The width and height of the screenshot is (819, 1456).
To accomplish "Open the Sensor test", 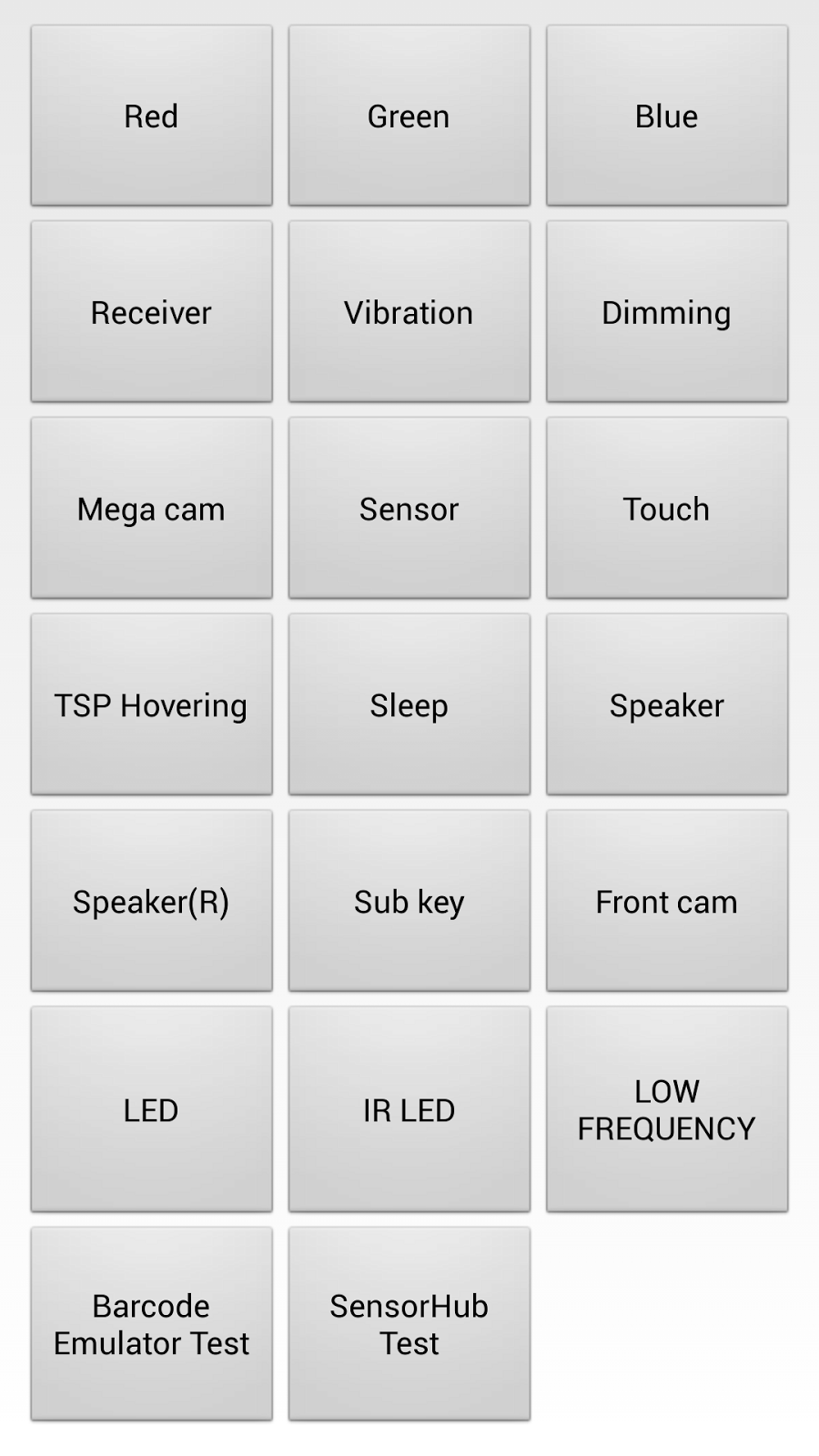I will (409, 508).
